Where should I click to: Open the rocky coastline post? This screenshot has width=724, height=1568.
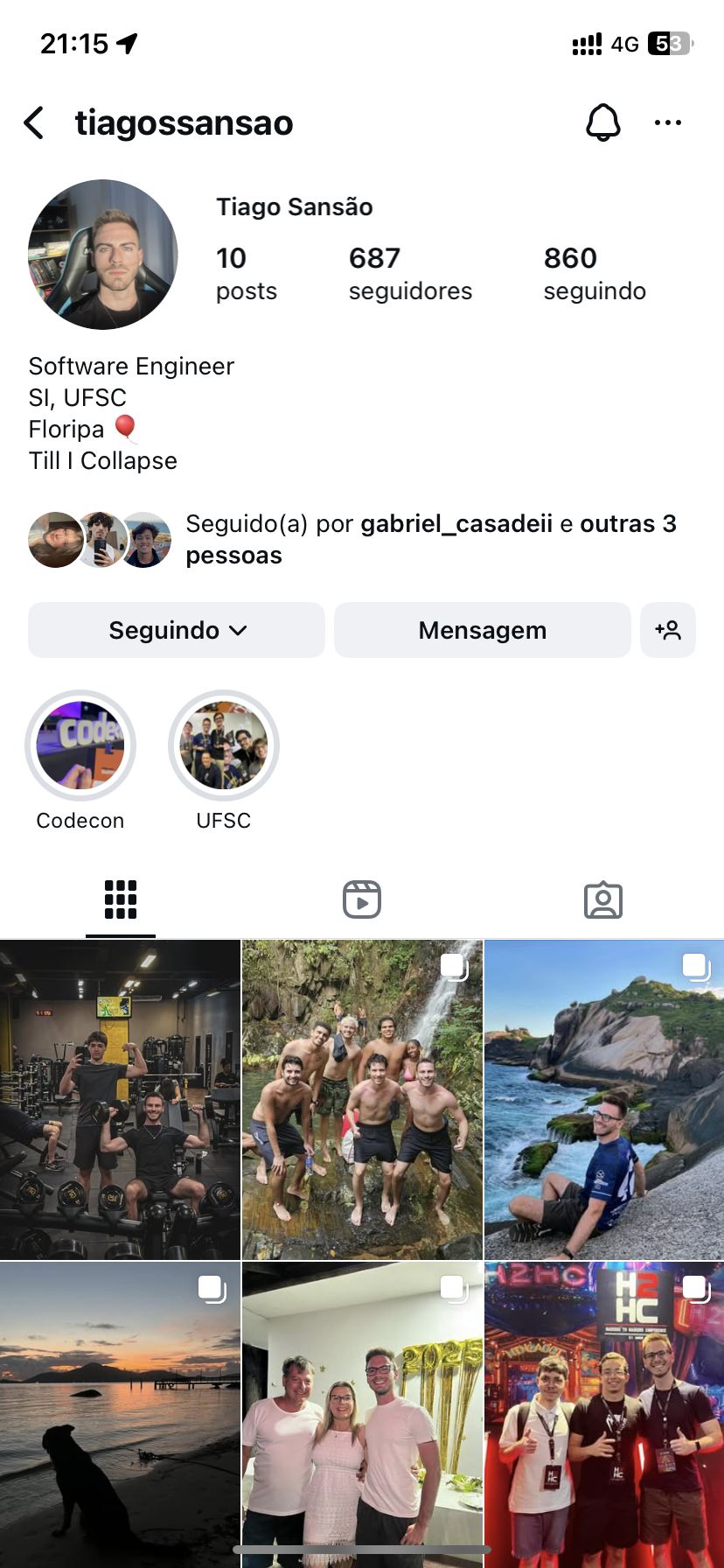tap(604, 1100)
